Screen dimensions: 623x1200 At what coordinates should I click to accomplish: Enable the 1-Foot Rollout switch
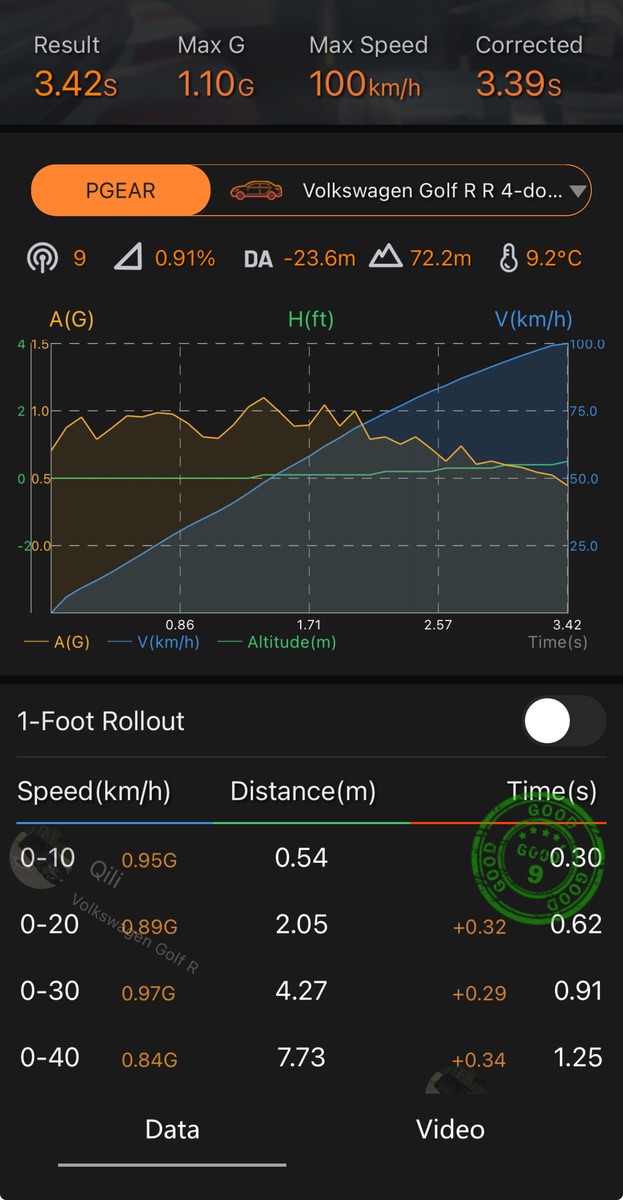(562, 721)
